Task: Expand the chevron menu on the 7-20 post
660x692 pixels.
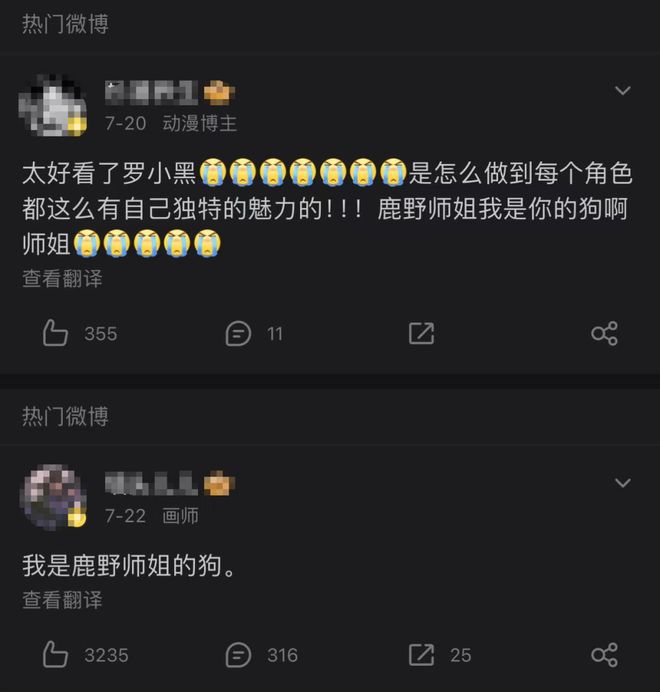Action: point(622,92)
